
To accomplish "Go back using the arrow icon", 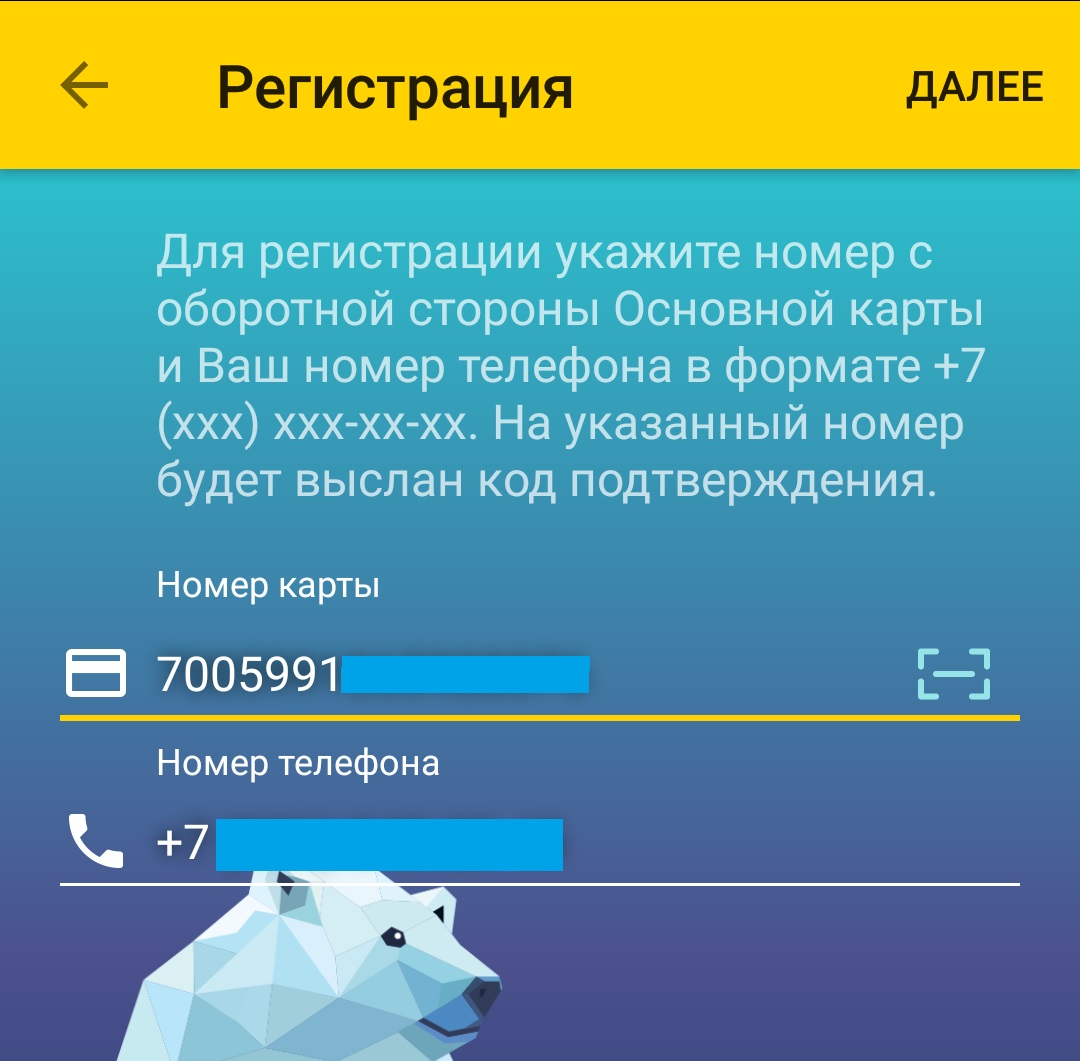I will pyautogui.click(x=84, y=87).
